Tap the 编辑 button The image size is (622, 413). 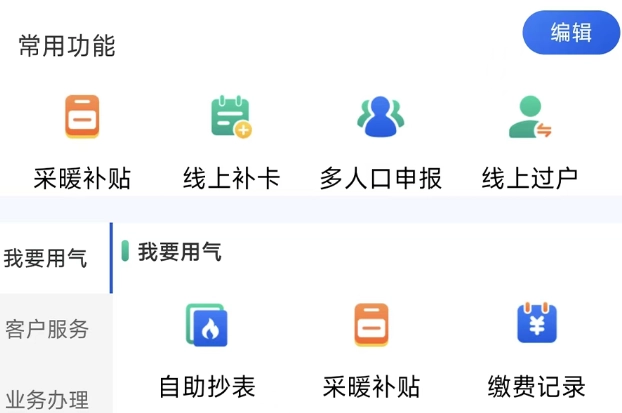[x=571, y=33]
